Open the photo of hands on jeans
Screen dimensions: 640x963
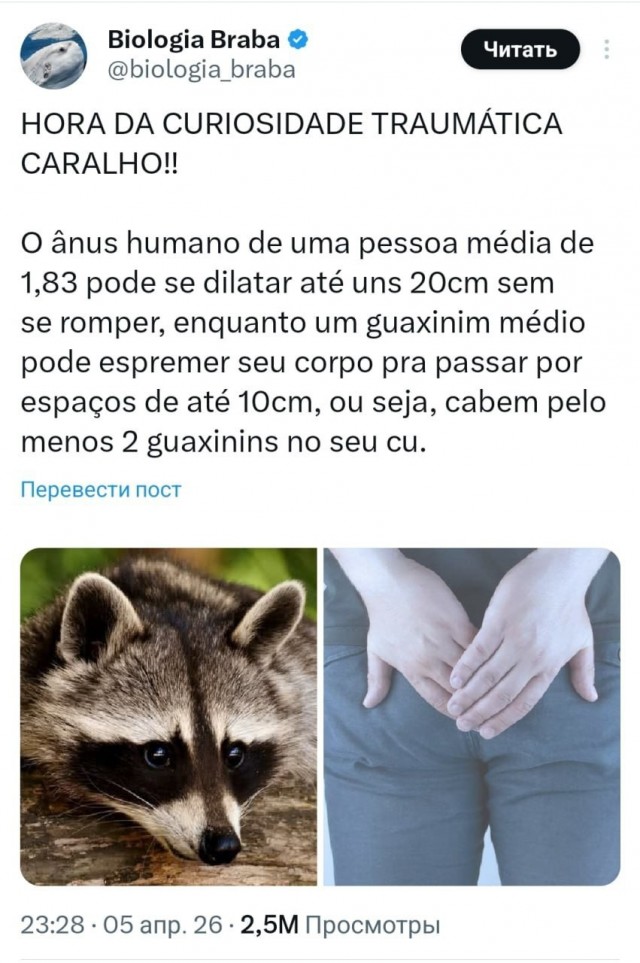tap(471, 716)
